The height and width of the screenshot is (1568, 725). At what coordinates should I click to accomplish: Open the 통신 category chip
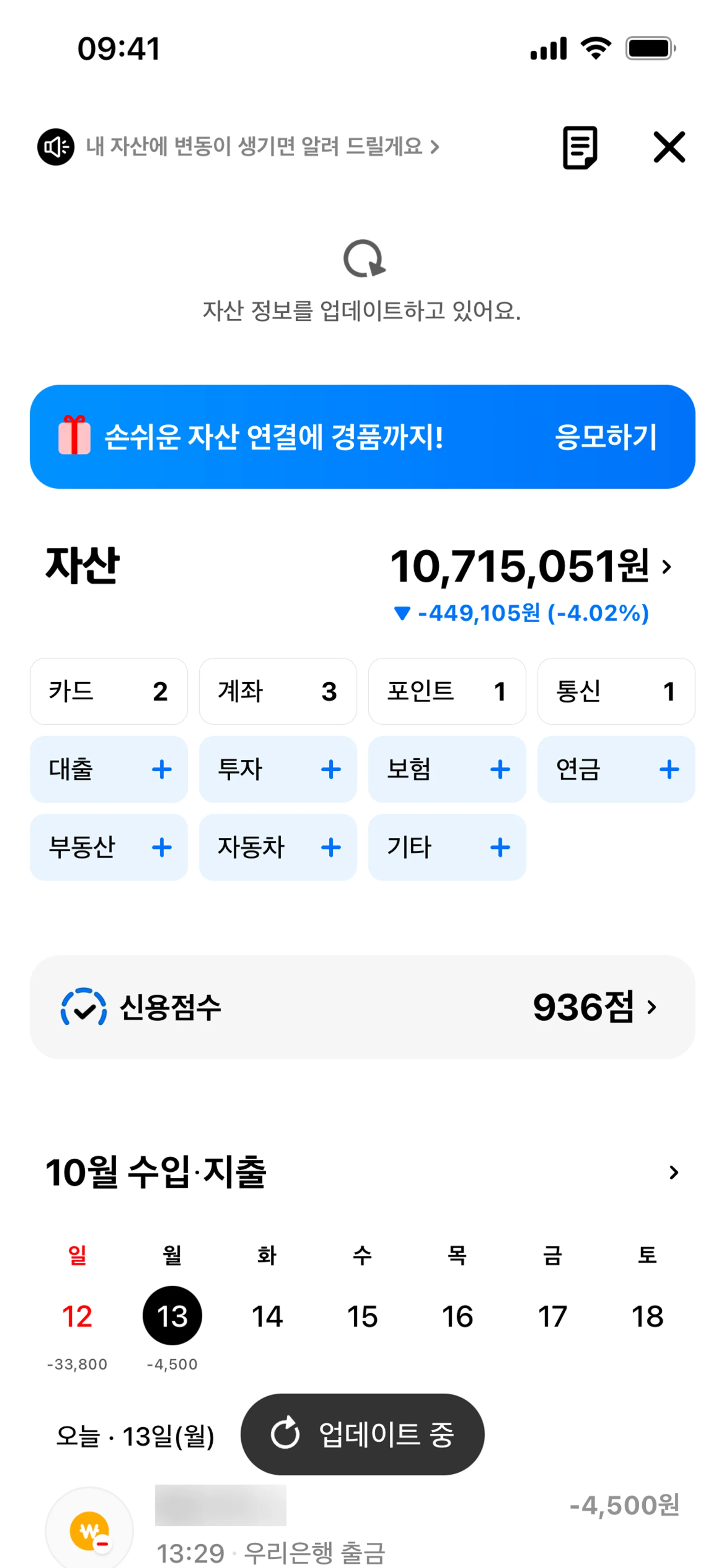pos(616,691)
